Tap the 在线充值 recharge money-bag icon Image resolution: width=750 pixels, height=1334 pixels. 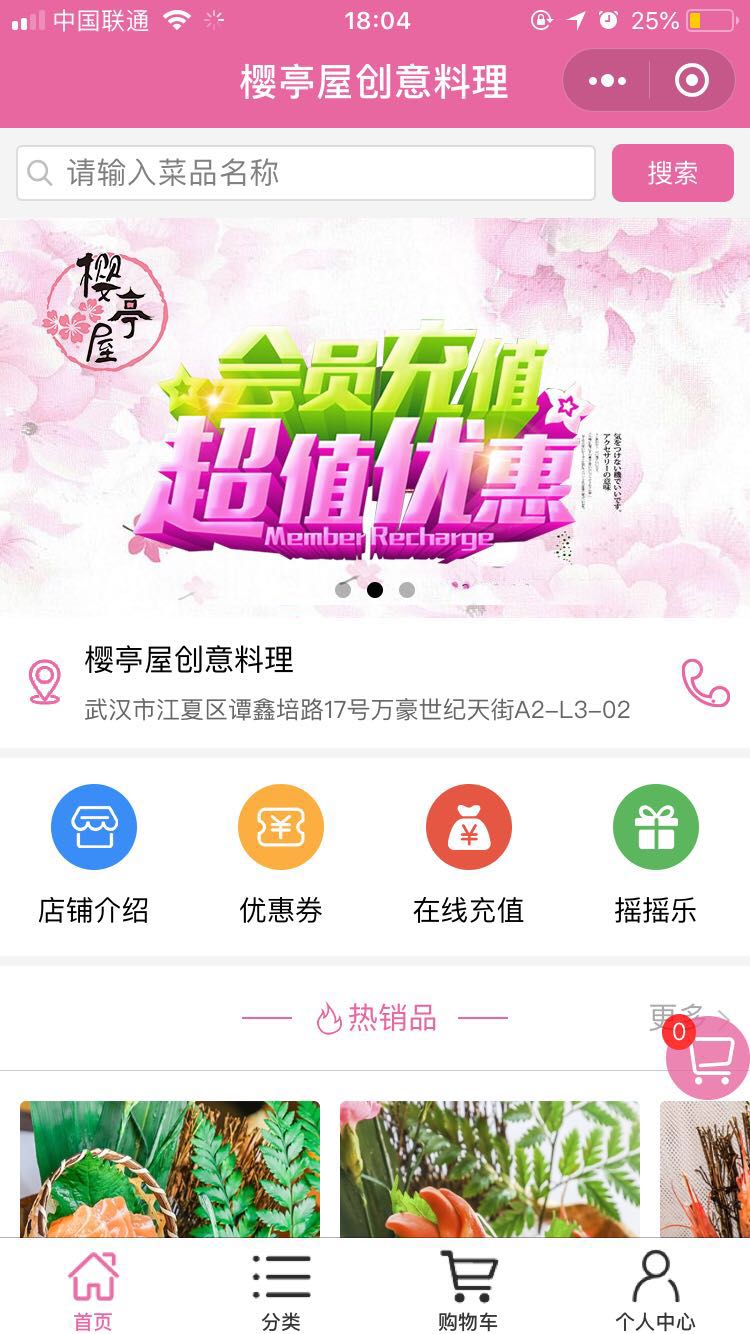pyautogui.click(x=468, y=826)
